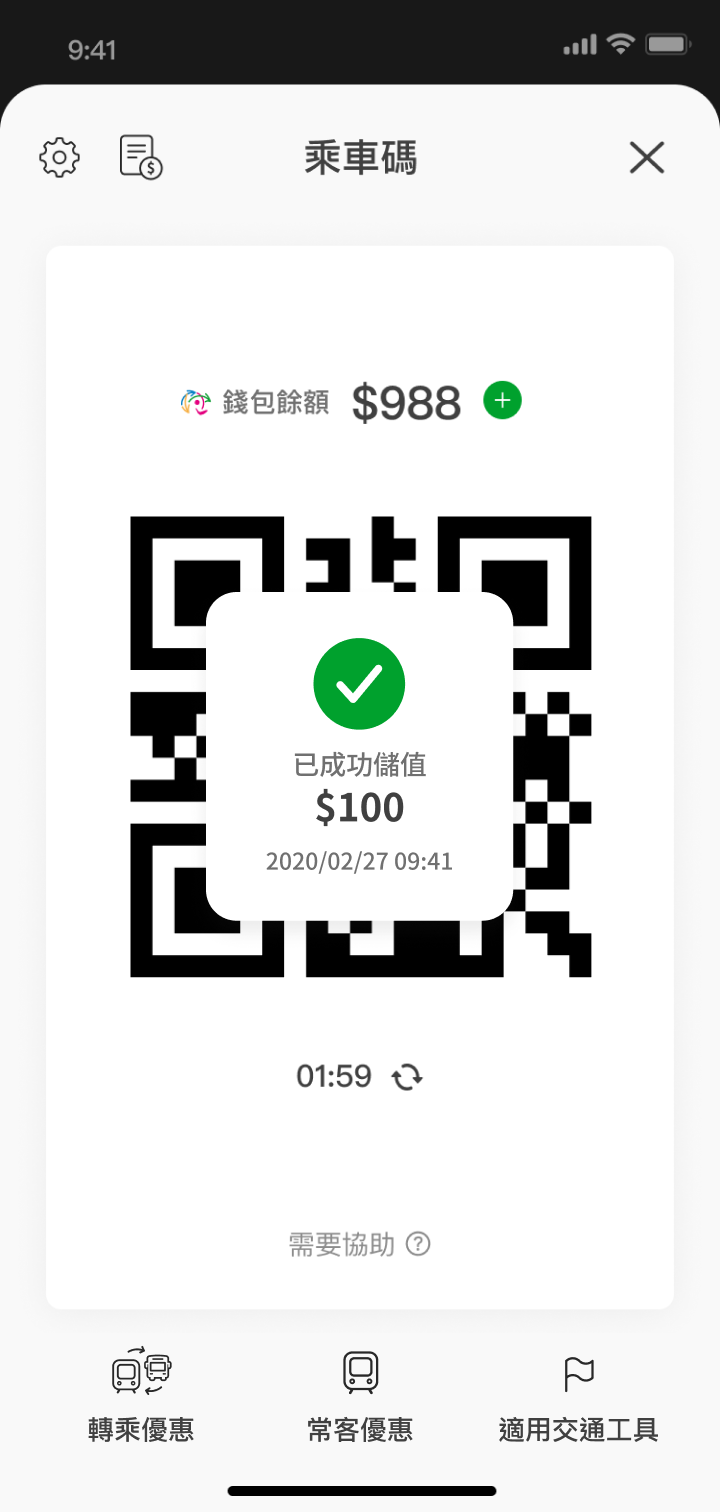The height and width of the screenshot is (1512, 720).
Task: Top up wallet with green plus
Action: coord(502,401)
